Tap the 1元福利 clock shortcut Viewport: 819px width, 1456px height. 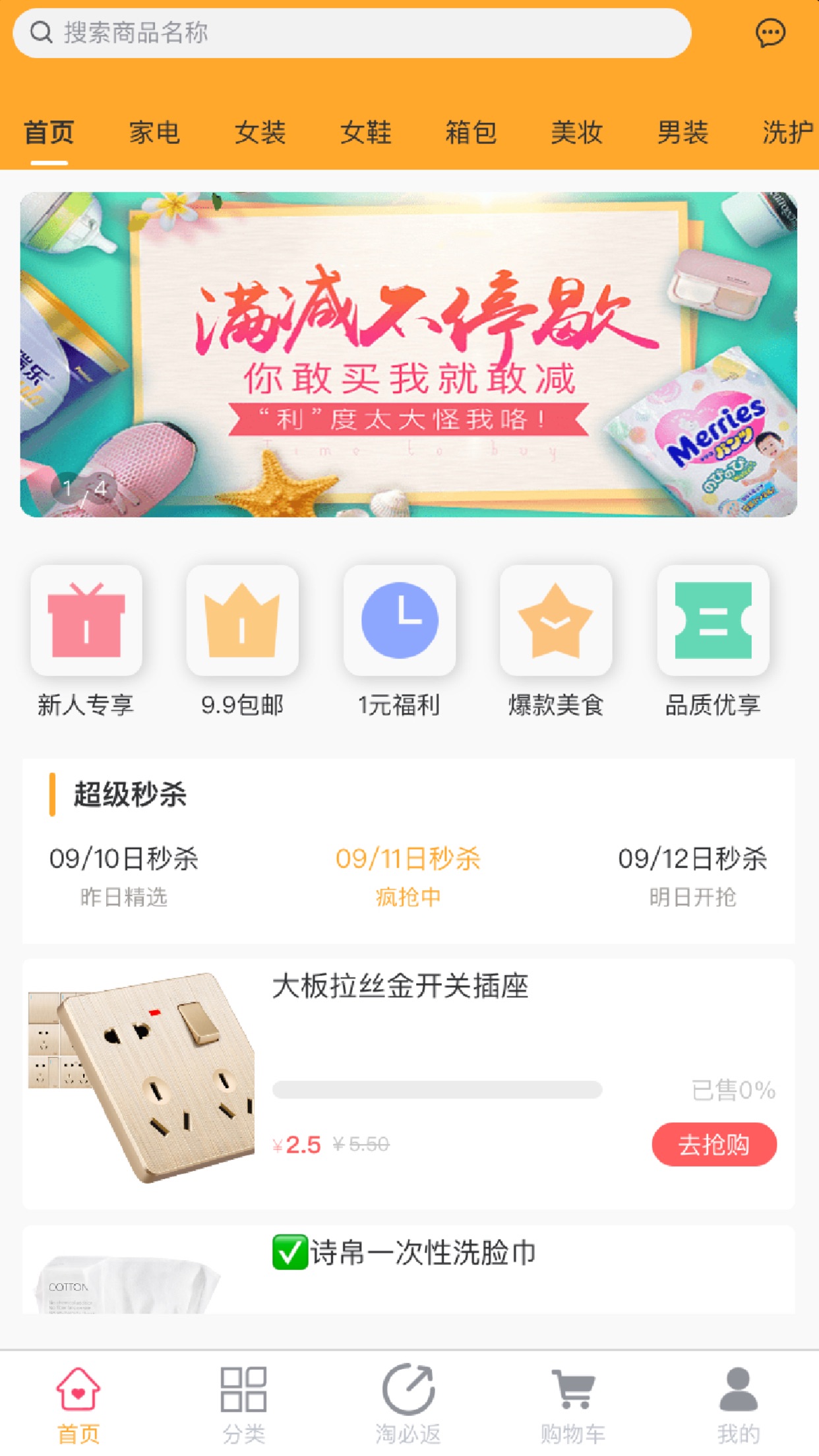click(x=400, y=641)
